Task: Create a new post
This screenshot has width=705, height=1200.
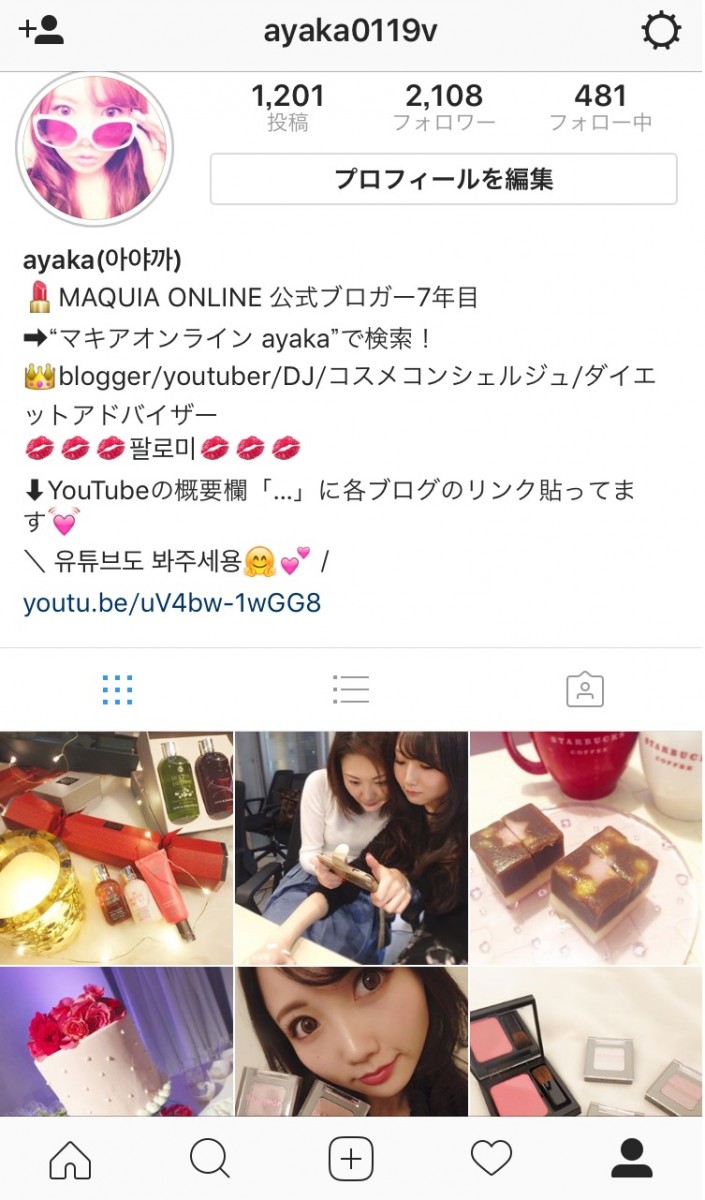Action: [351, 1159]
